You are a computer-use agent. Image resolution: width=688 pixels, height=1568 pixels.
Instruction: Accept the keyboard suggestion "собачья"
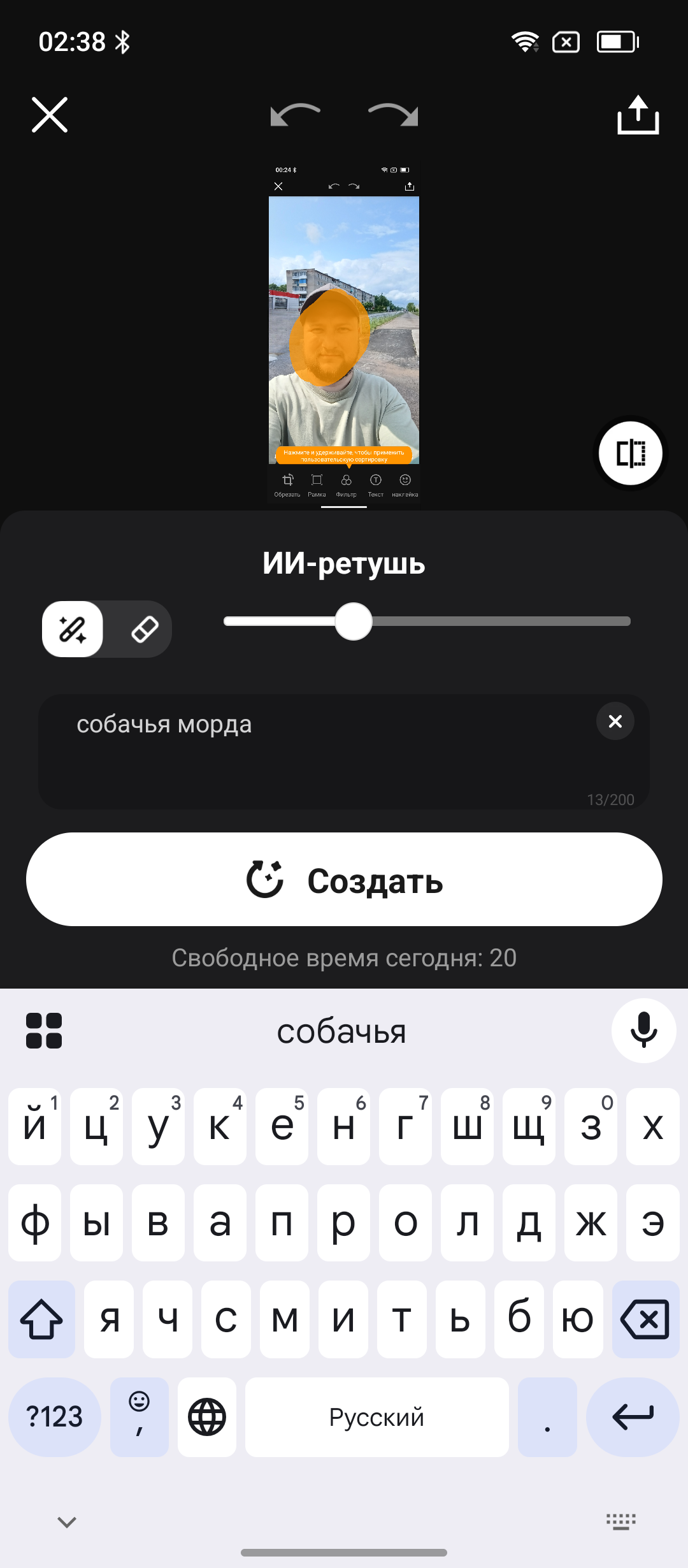click(x=341, y=1031)
